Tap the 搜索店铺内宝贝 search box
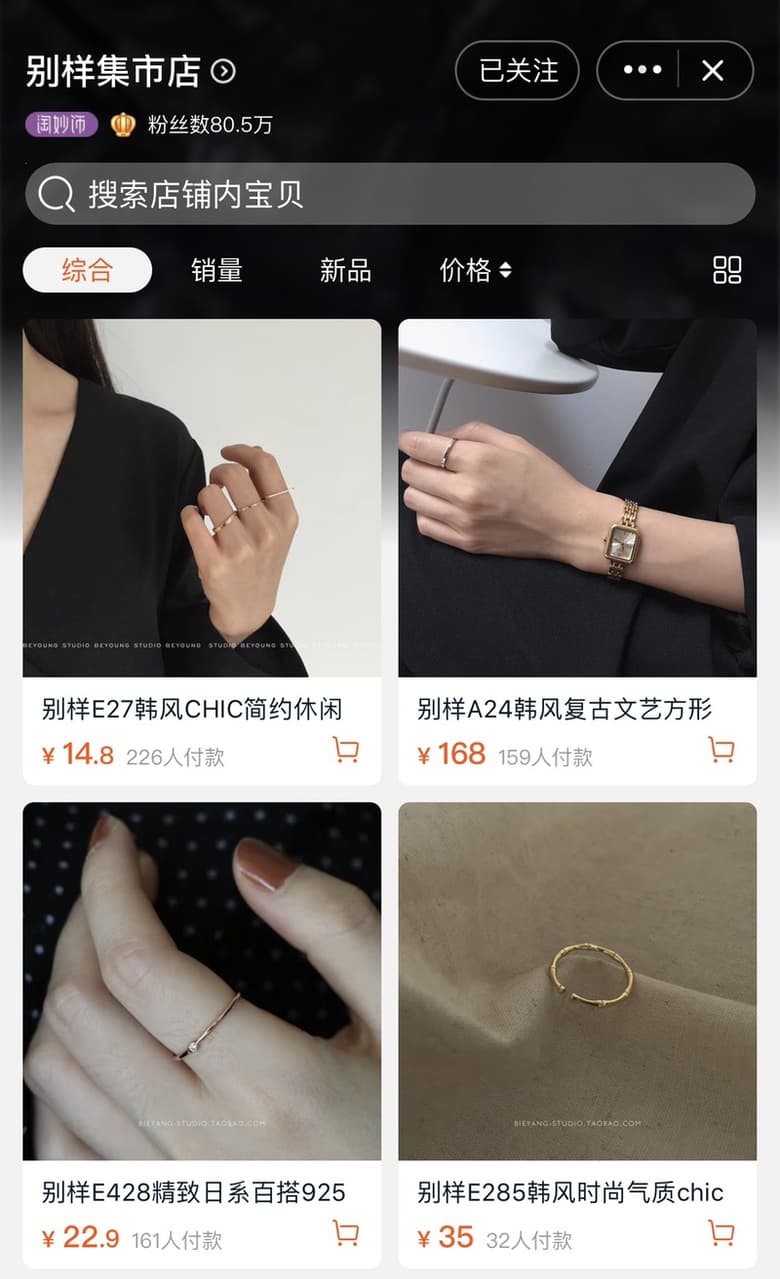The height and width of the screenshot is (1279, 780). click(390, 194)
